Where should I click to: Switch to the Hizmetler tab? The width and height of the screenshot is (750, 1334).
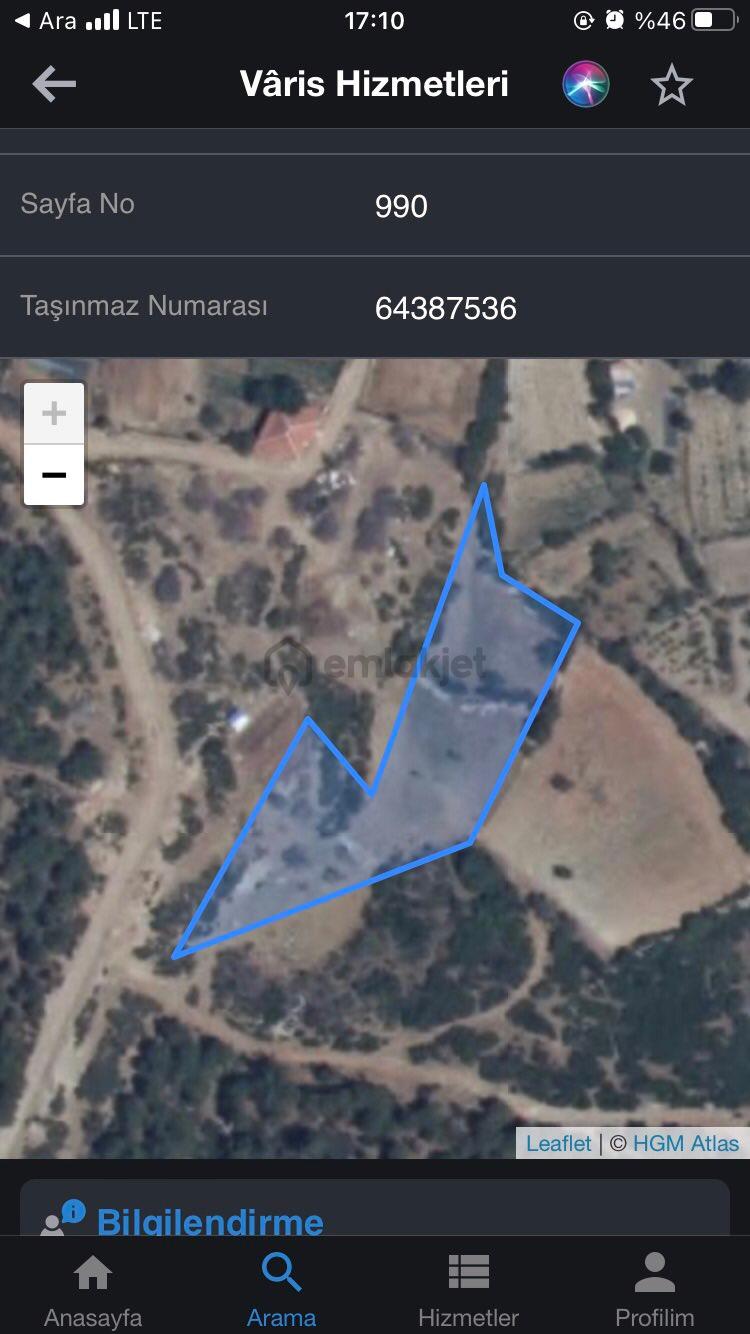(x=468, y=1290)
